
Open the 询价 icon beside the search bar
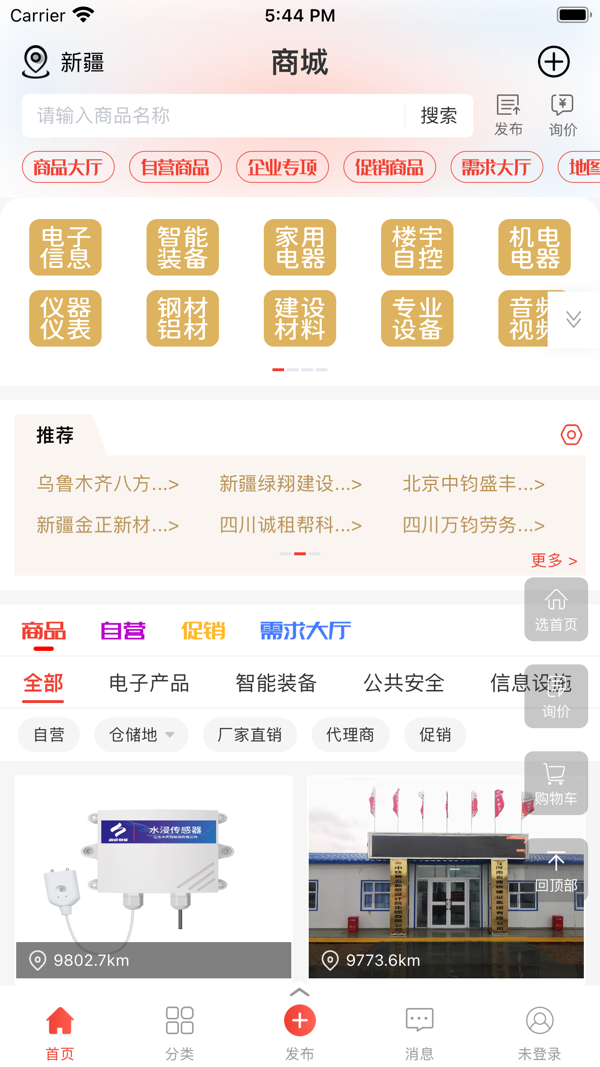point(563,115)
